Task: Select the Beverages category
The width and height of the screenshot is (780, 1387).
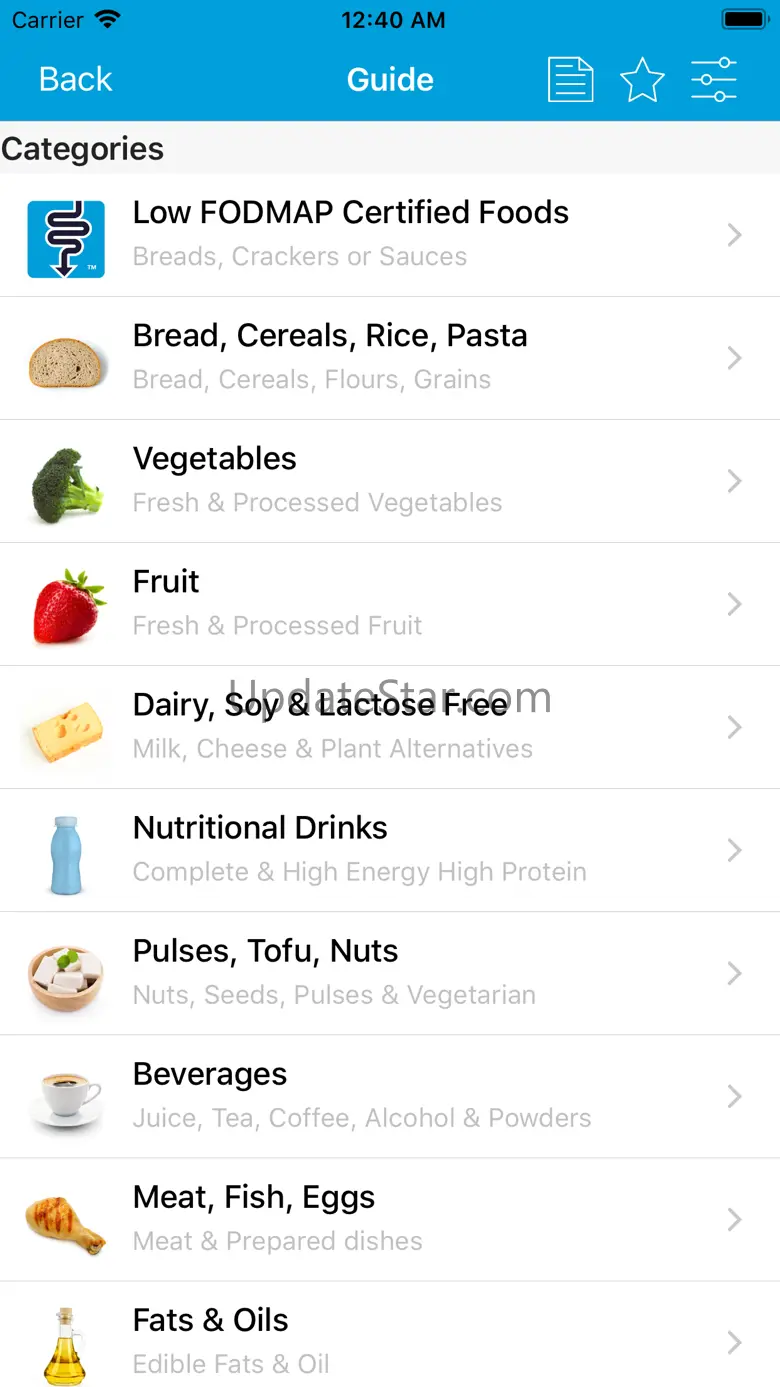Action: [390, 1095]
